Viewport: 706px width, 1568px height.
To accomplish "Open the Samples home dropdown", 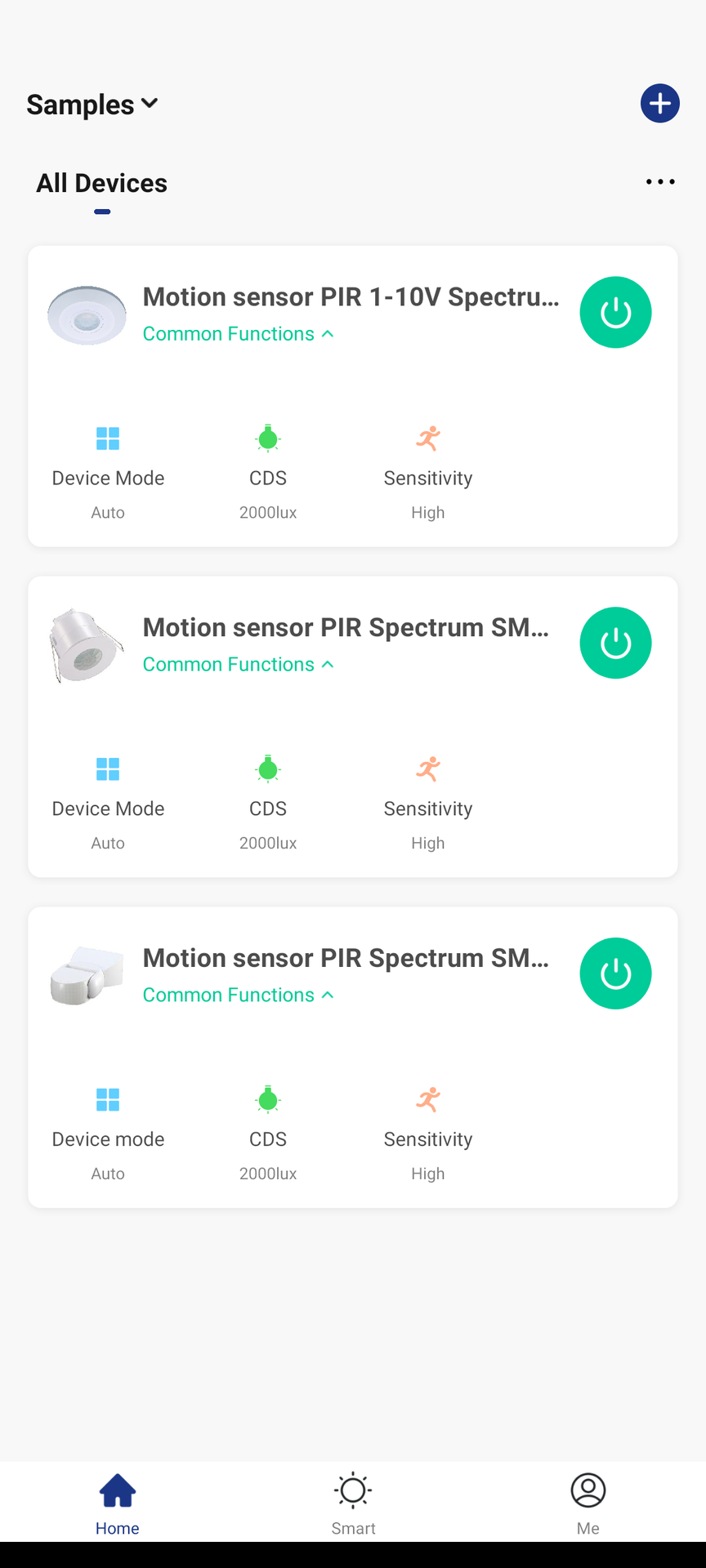I will click(92, 104).
